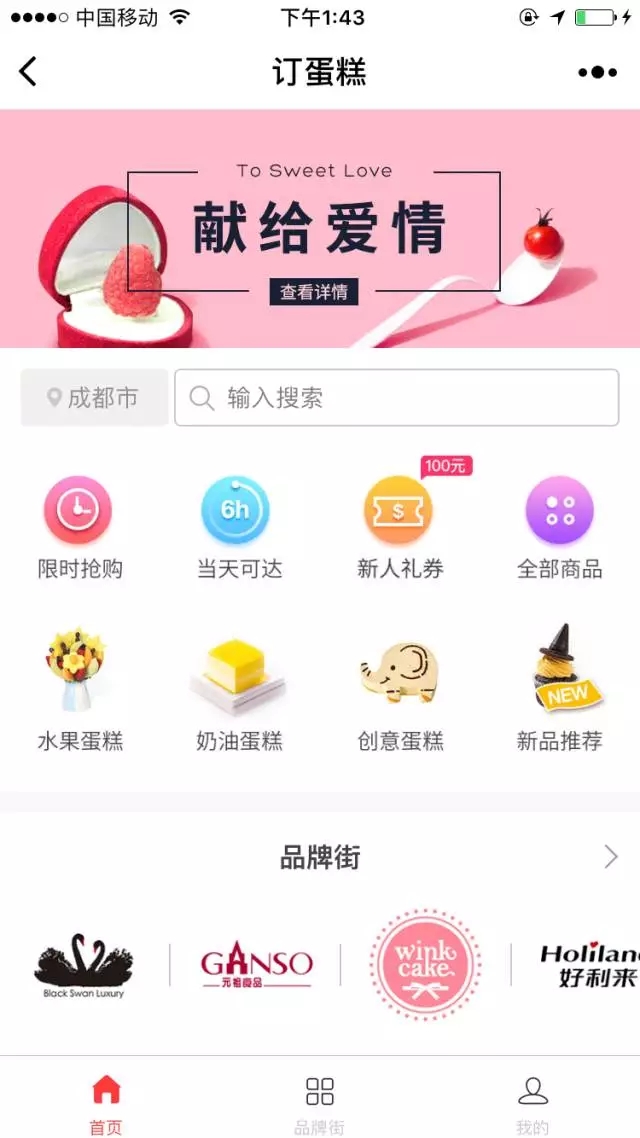This screenshot has width=640, height=1138.
Task: Open the 水果蛋糕 category
Action: click(78, 689)
